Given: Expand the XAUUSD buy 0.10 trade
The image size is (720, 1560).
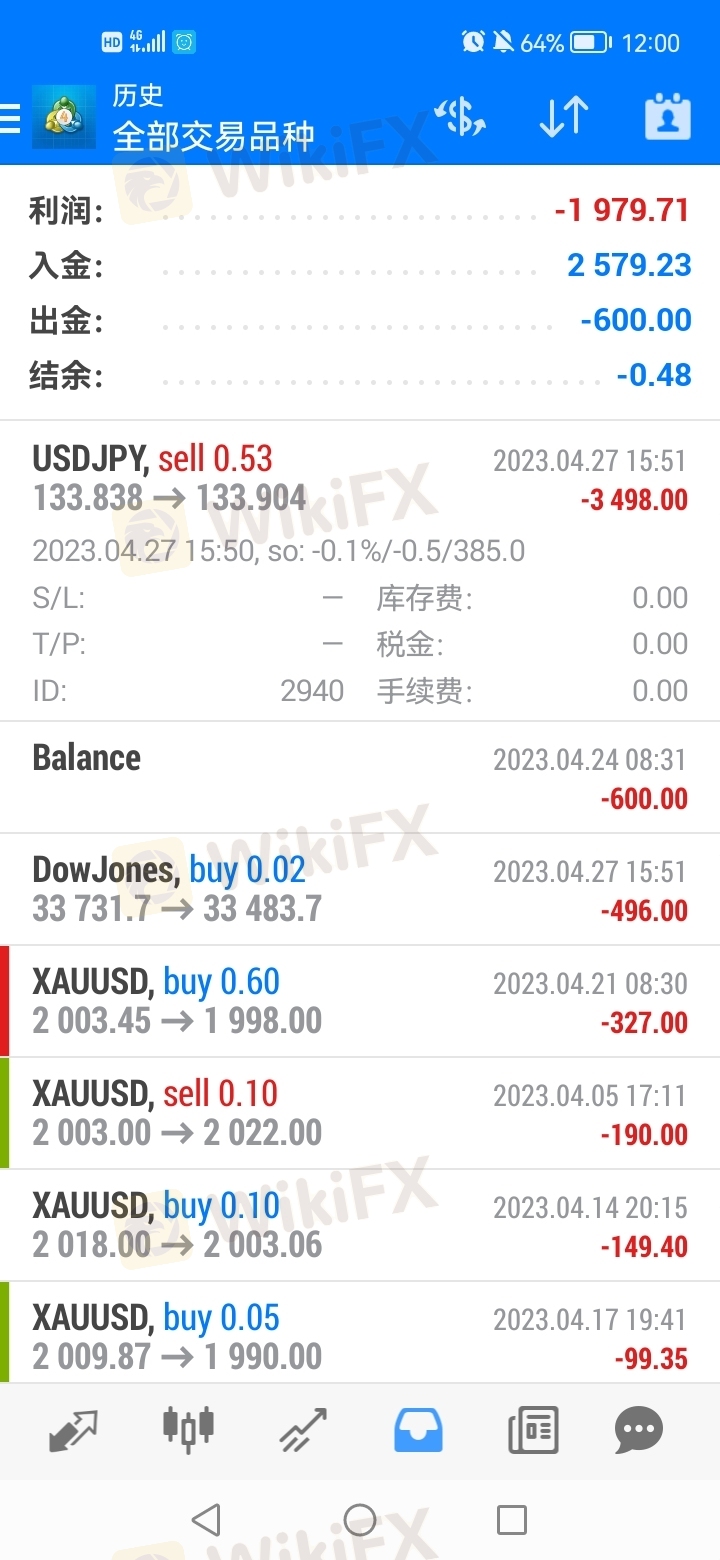Looking at the screenshot, I should (x=360, y=1225).
